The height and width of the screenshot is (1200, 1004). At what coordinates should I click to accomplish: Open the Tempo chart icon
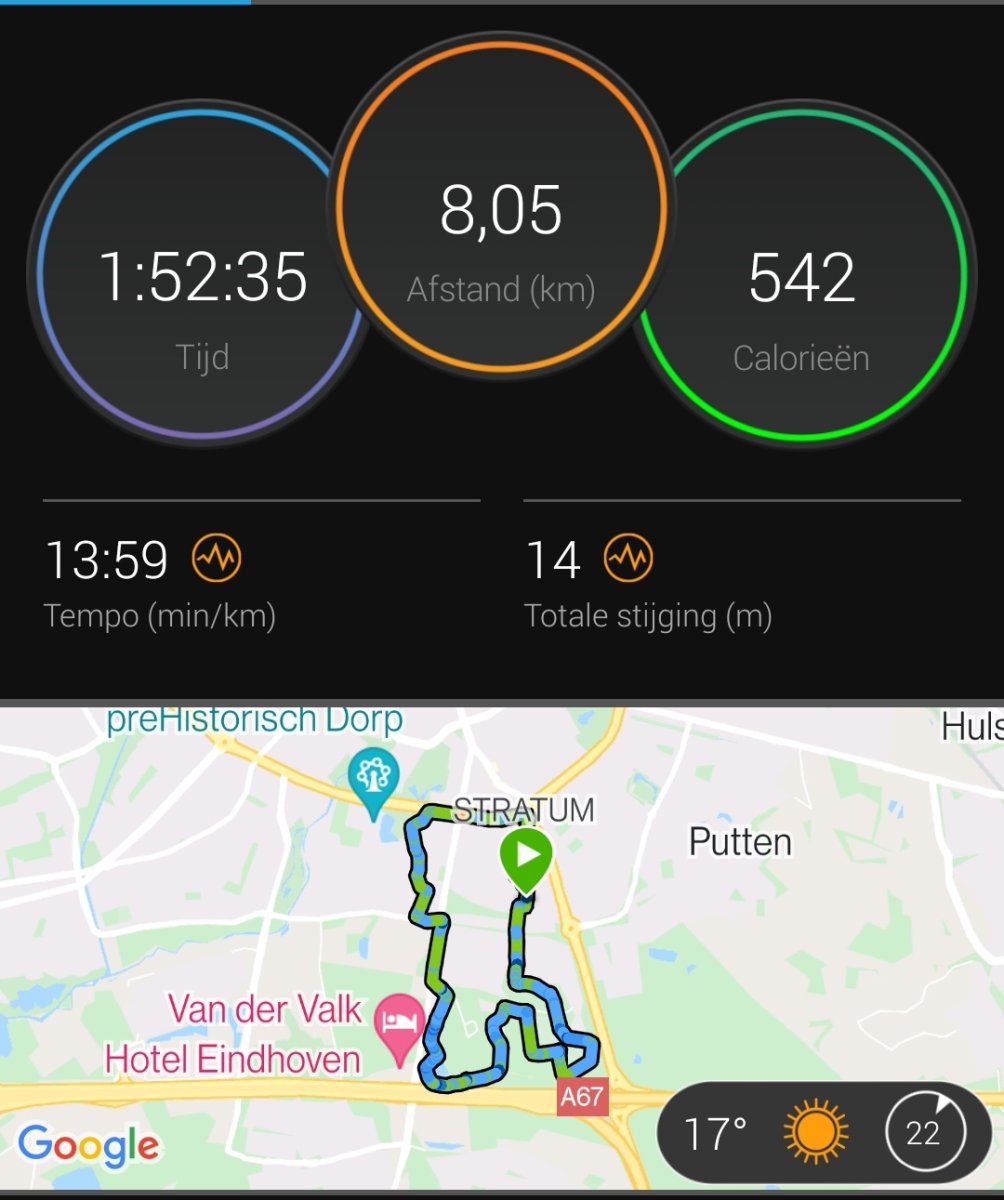(217, 558)
